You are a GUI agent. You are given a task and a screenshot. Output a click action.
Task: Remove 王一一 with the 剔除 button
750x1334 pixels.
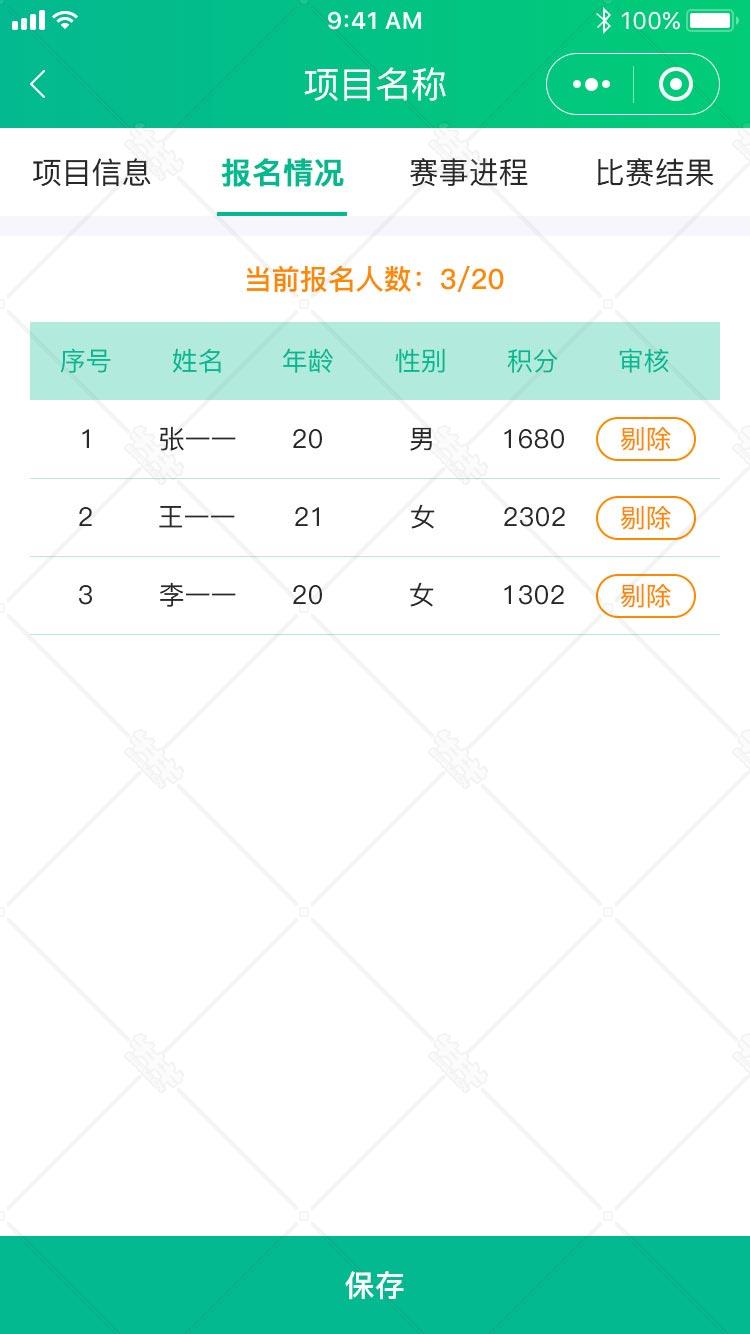(x=646, y=518)
